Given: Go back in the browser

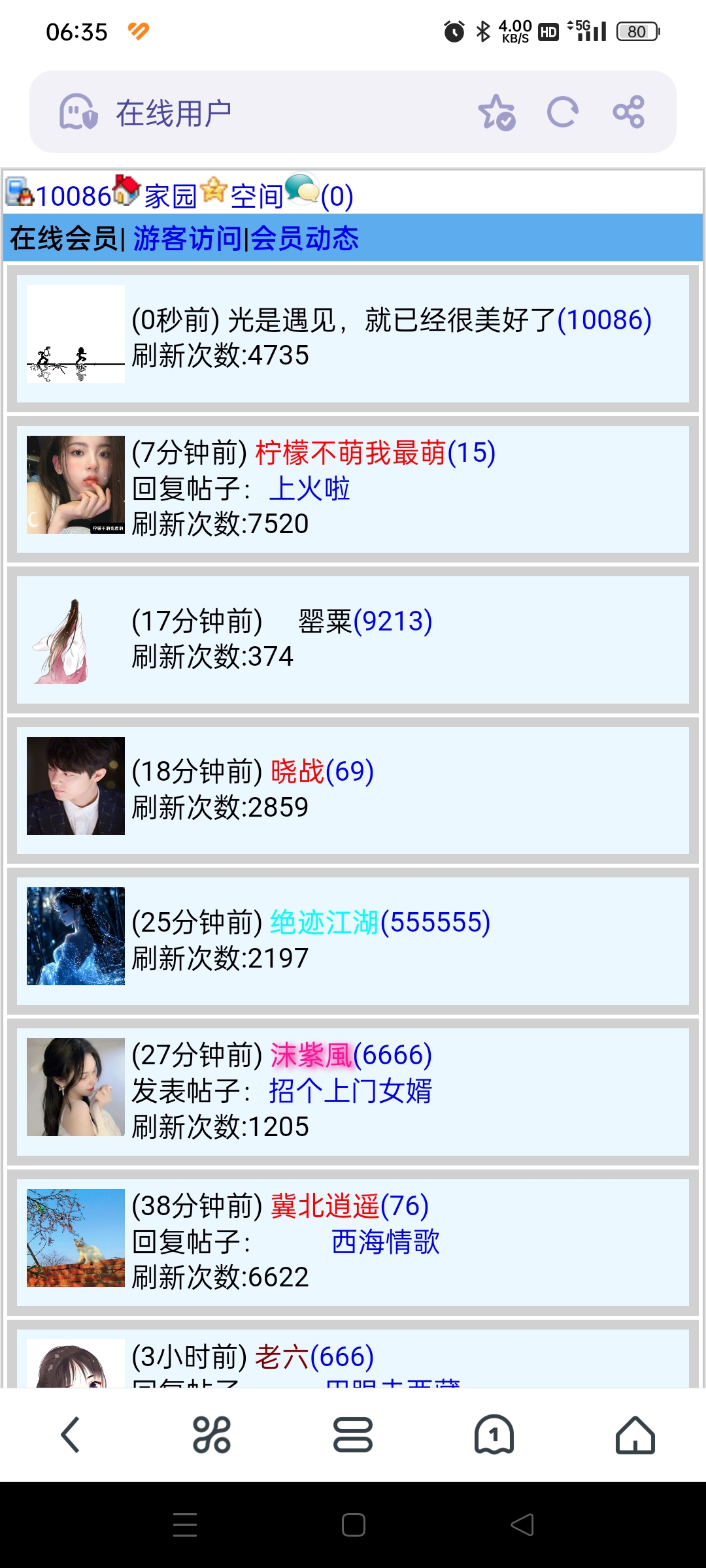Looking at the screenshot, I should (x=70, y=1435).
